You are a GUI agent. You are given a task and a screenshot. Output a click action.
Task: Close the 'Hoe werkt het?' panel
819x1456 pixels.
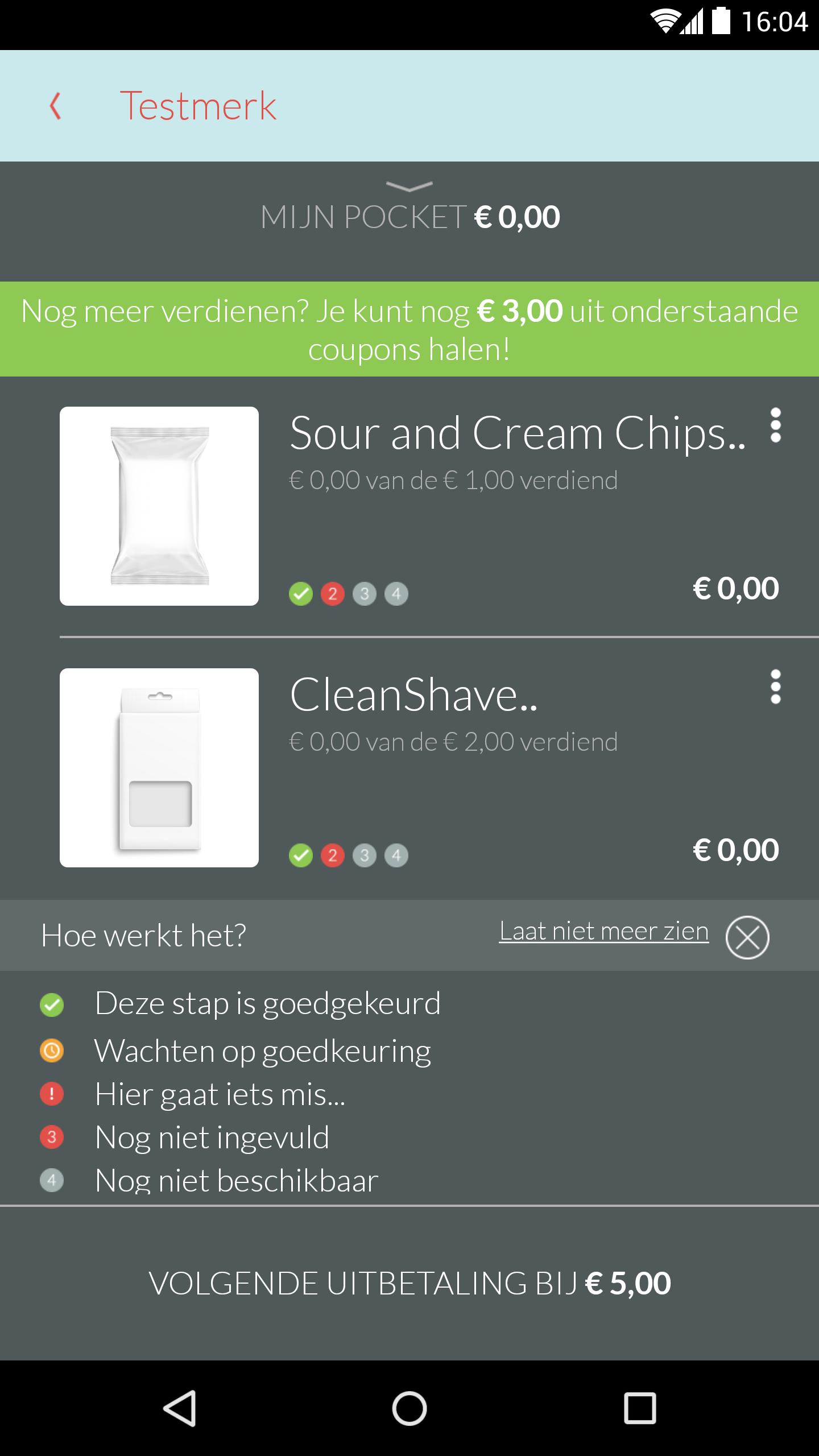click(747, 937)
